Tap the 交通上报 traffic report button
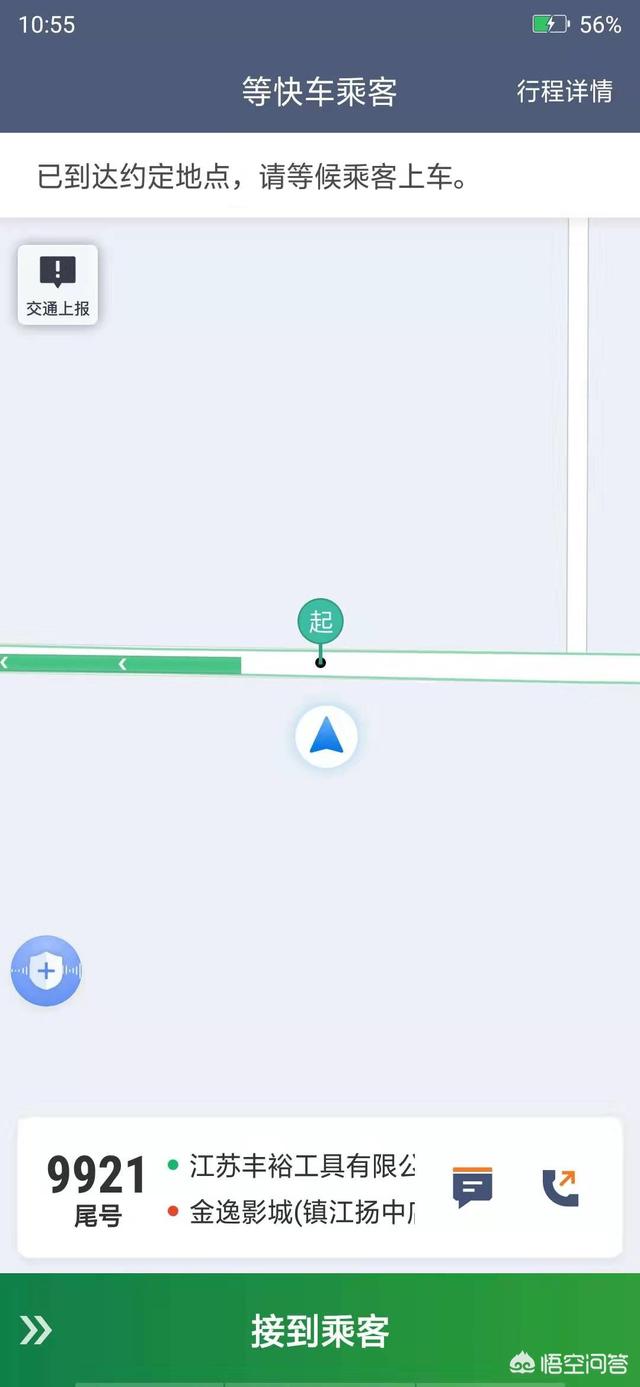This screenshot has width=640, height=1387. tap(58, 285)
